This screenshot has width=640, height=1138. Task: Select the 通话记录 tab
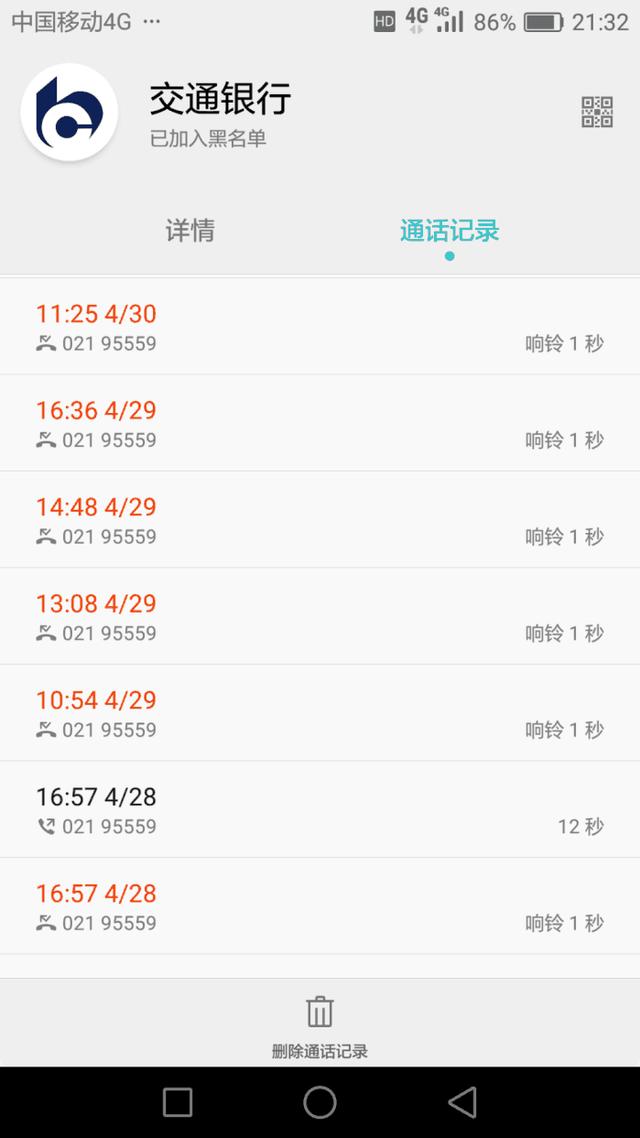(x=449, y=231)
